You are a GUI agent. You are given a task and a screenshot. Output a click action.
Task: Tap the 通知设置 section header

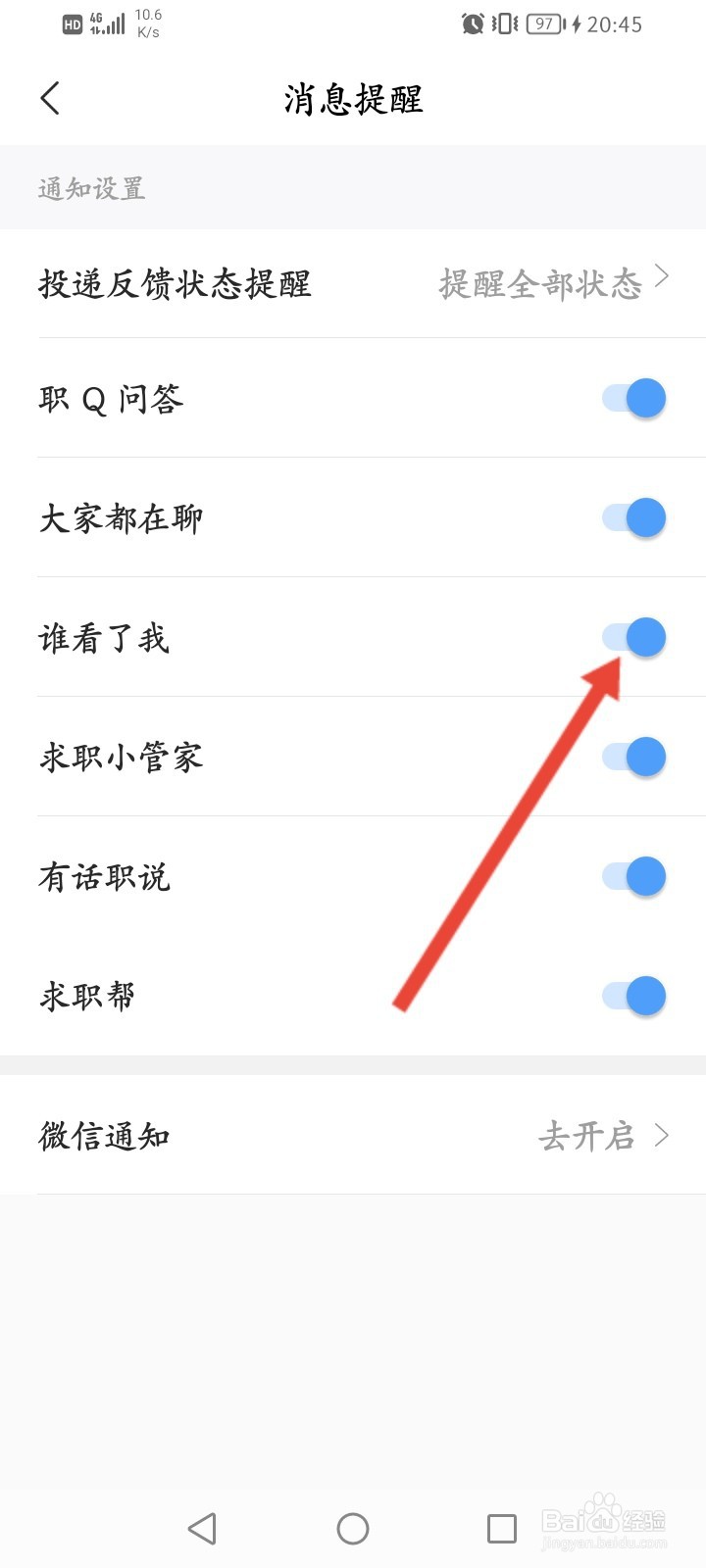pyautogui.click(x=91, y=188)
